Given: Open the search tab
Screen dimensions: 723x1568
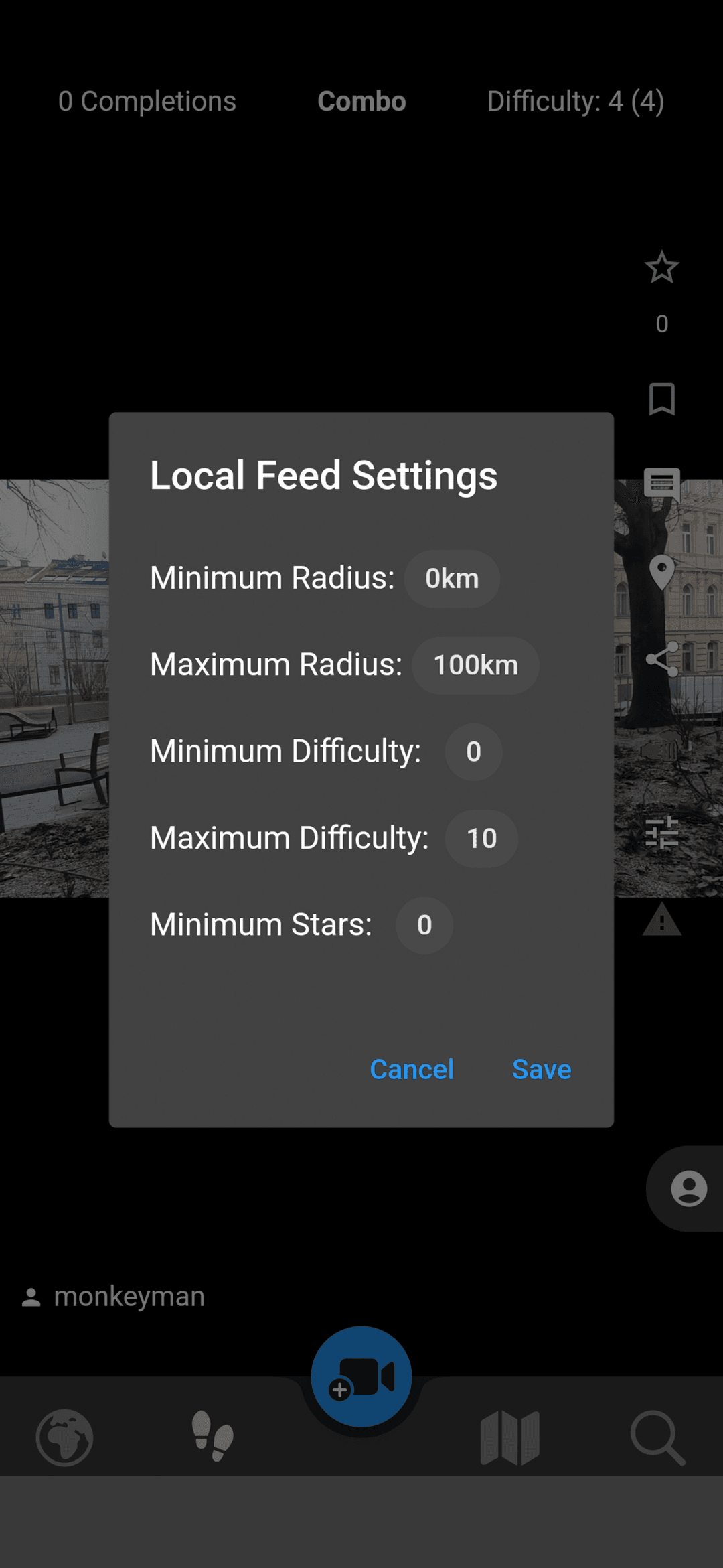Looking at the screenshot, I should (x=657, y=1437).
